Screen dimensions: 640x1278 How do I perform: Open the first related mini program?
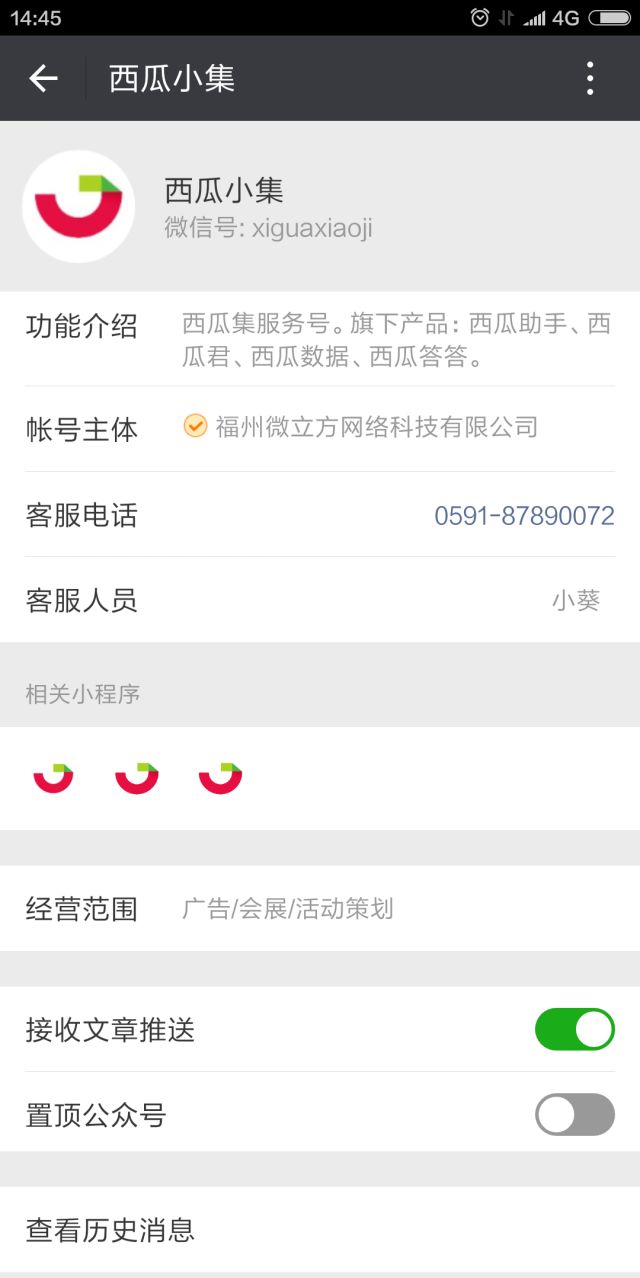coord(53,778)
